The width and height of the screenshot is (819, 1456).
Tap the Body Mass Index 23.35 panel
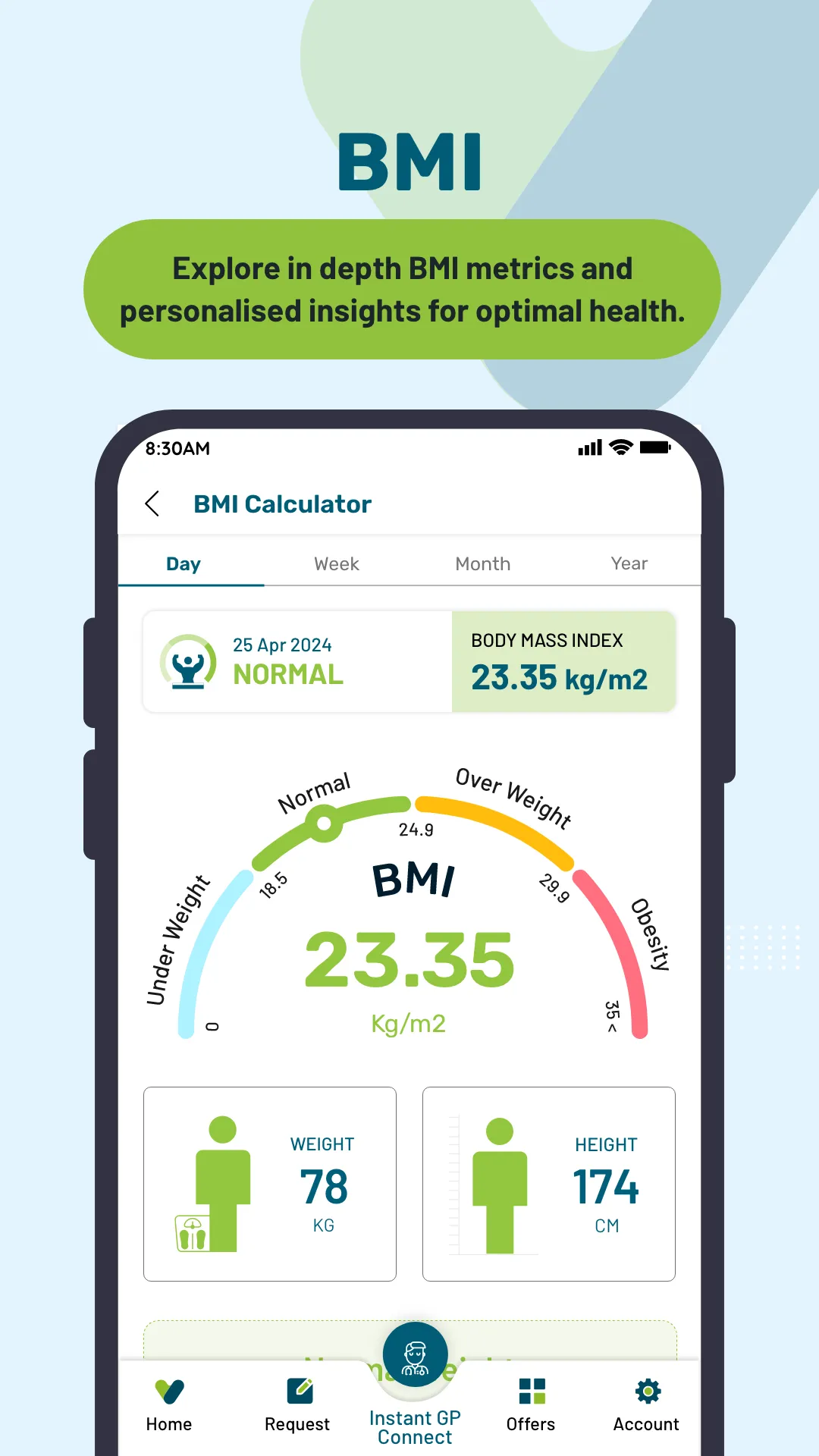point(563,661)
